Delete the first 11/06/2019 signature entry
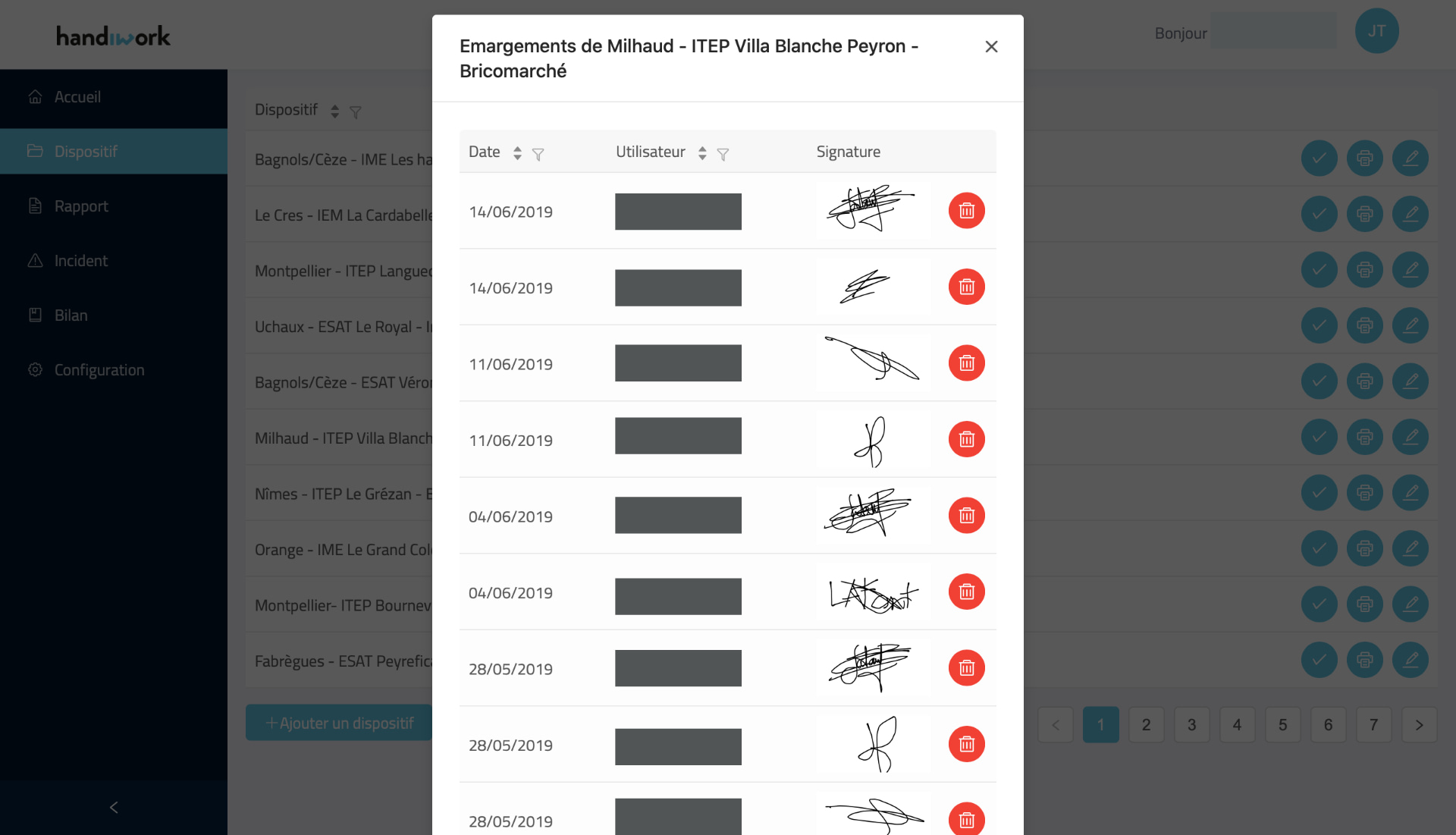The width and height of the screenshot is (1456, 835). pos(966,363)
